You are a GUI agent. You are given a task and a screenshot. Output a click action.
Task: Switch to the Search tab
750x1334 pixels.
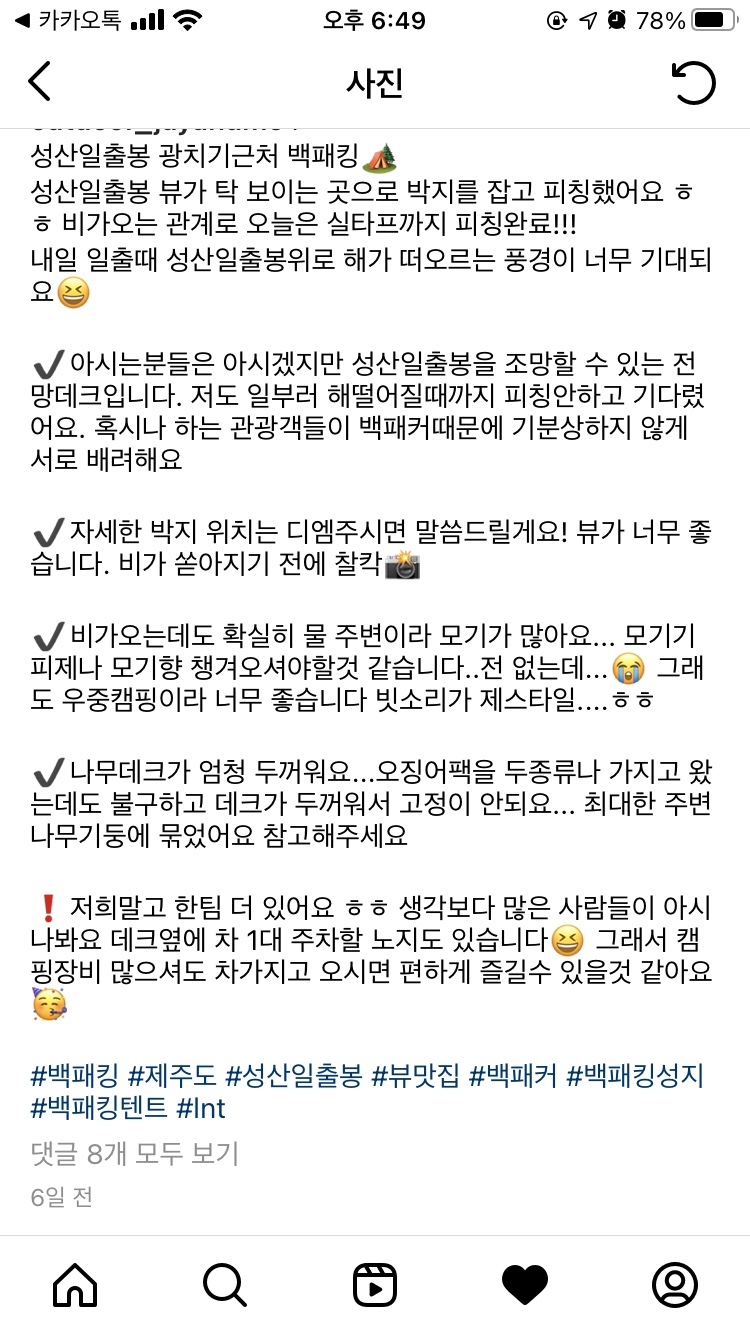pos(225,1284)
